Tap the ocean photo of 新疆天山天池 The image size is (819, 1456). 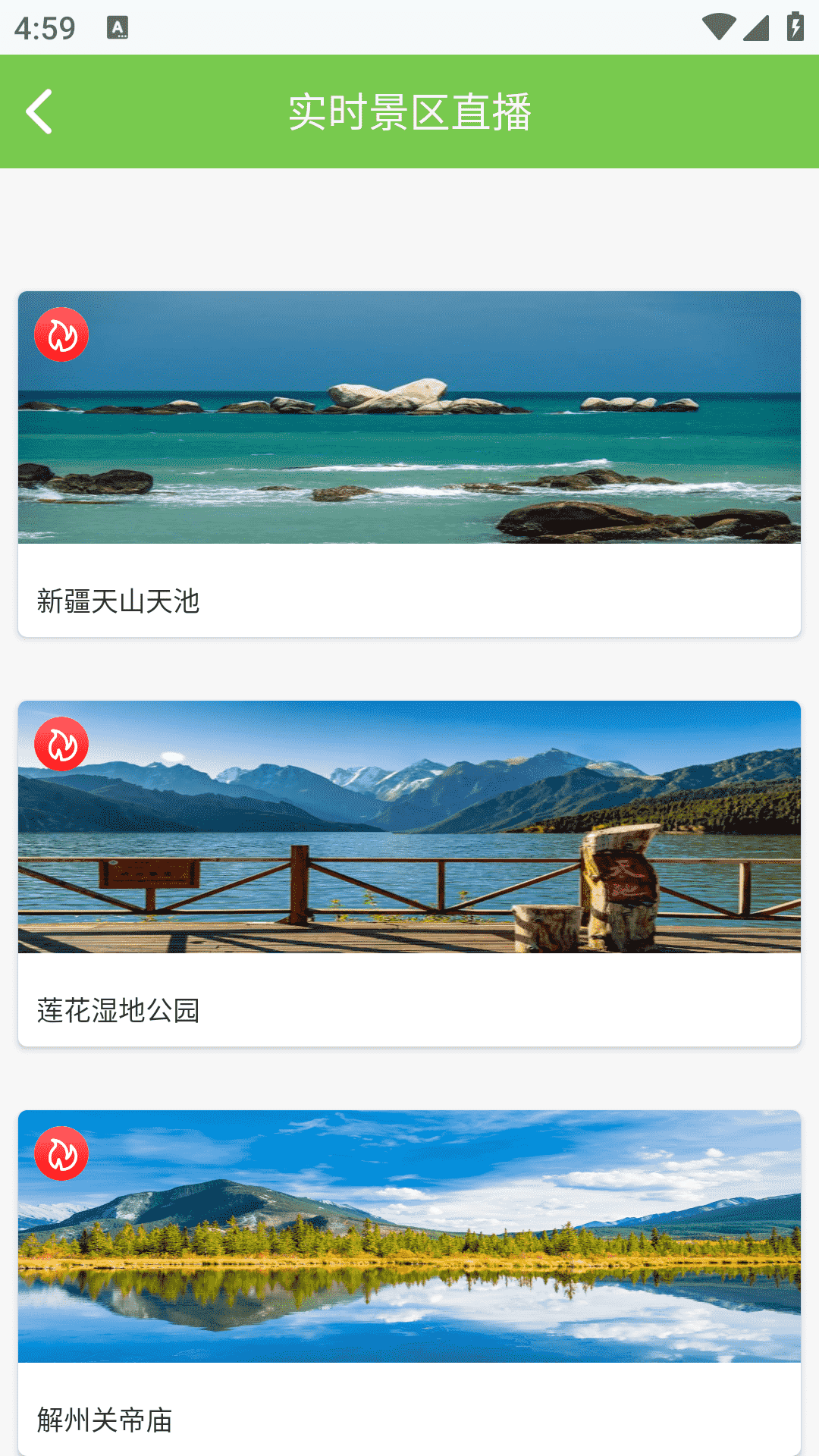(x=409, y=417)
